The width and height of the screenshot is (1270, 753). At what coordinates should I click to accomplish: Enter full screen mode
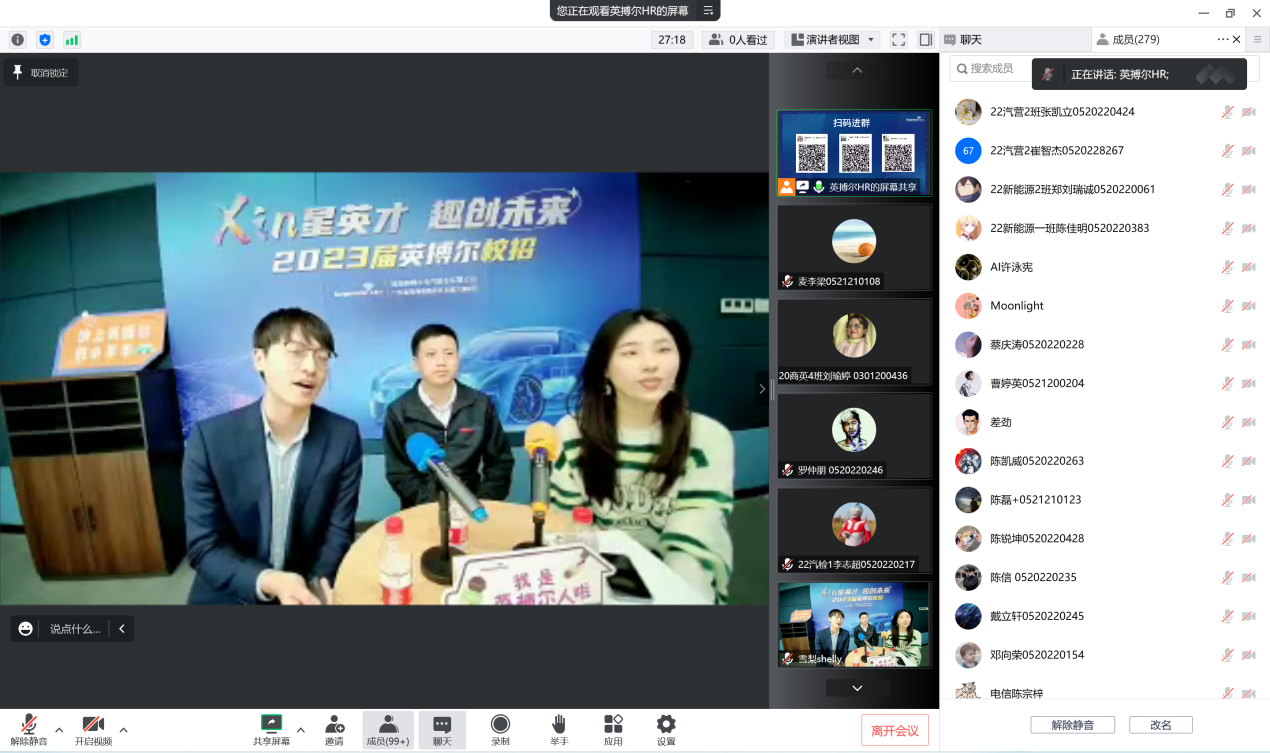tap(898, 40)
